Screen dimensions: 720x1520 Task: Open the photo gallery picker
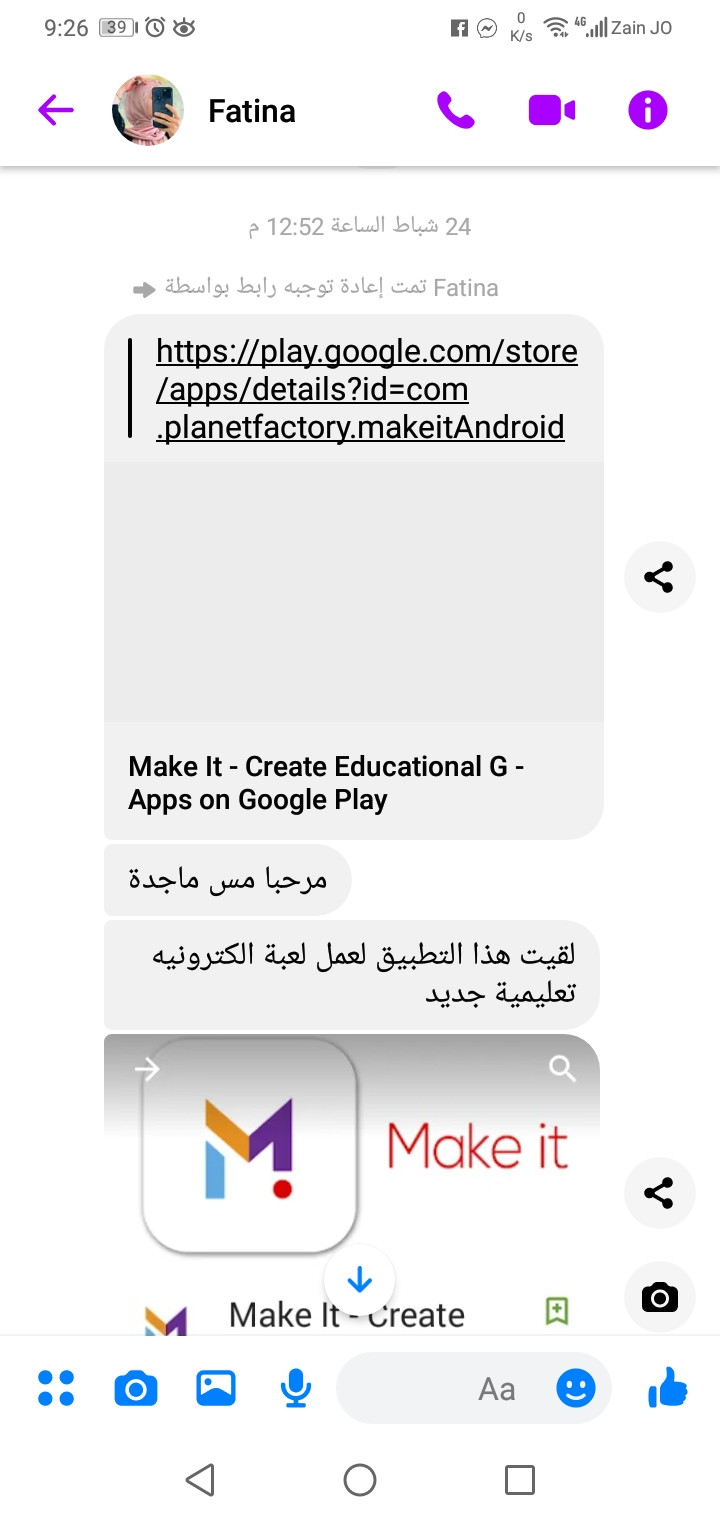tap(216, 1388)
